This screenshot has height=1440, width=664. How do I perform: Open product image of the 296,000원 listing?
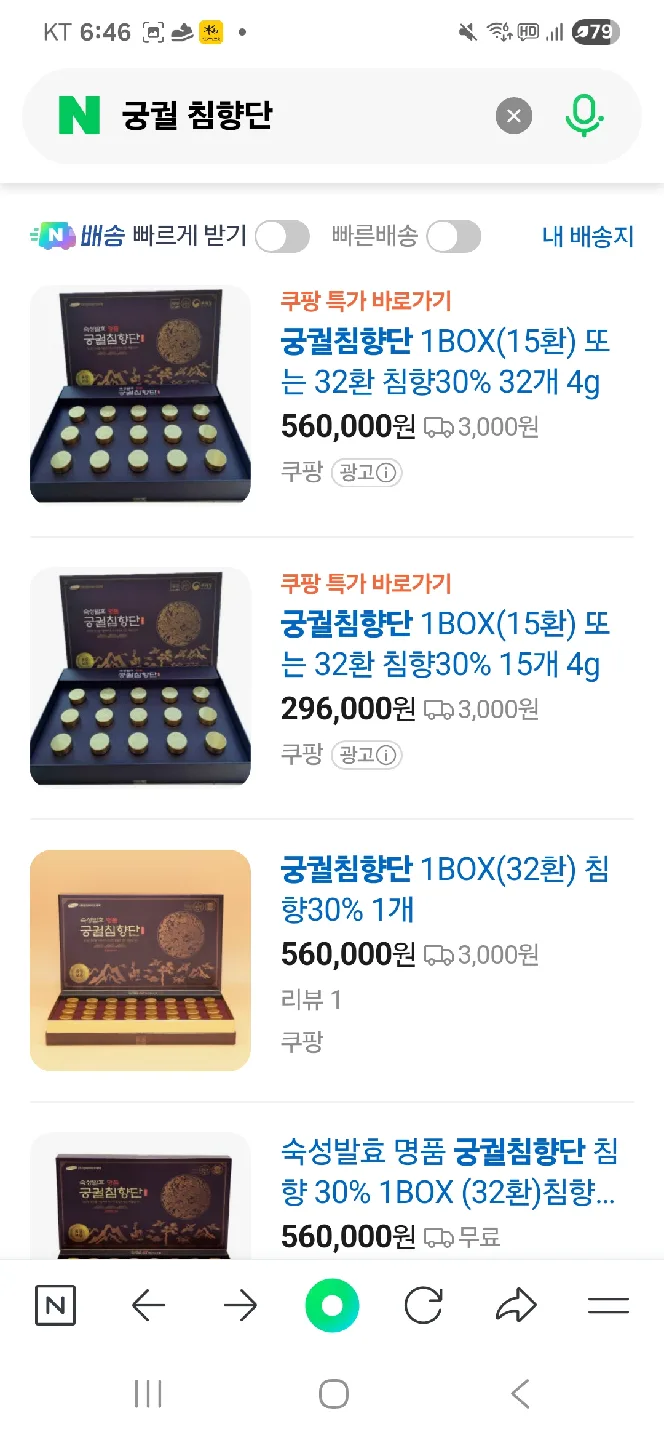(x=140, y=676)
